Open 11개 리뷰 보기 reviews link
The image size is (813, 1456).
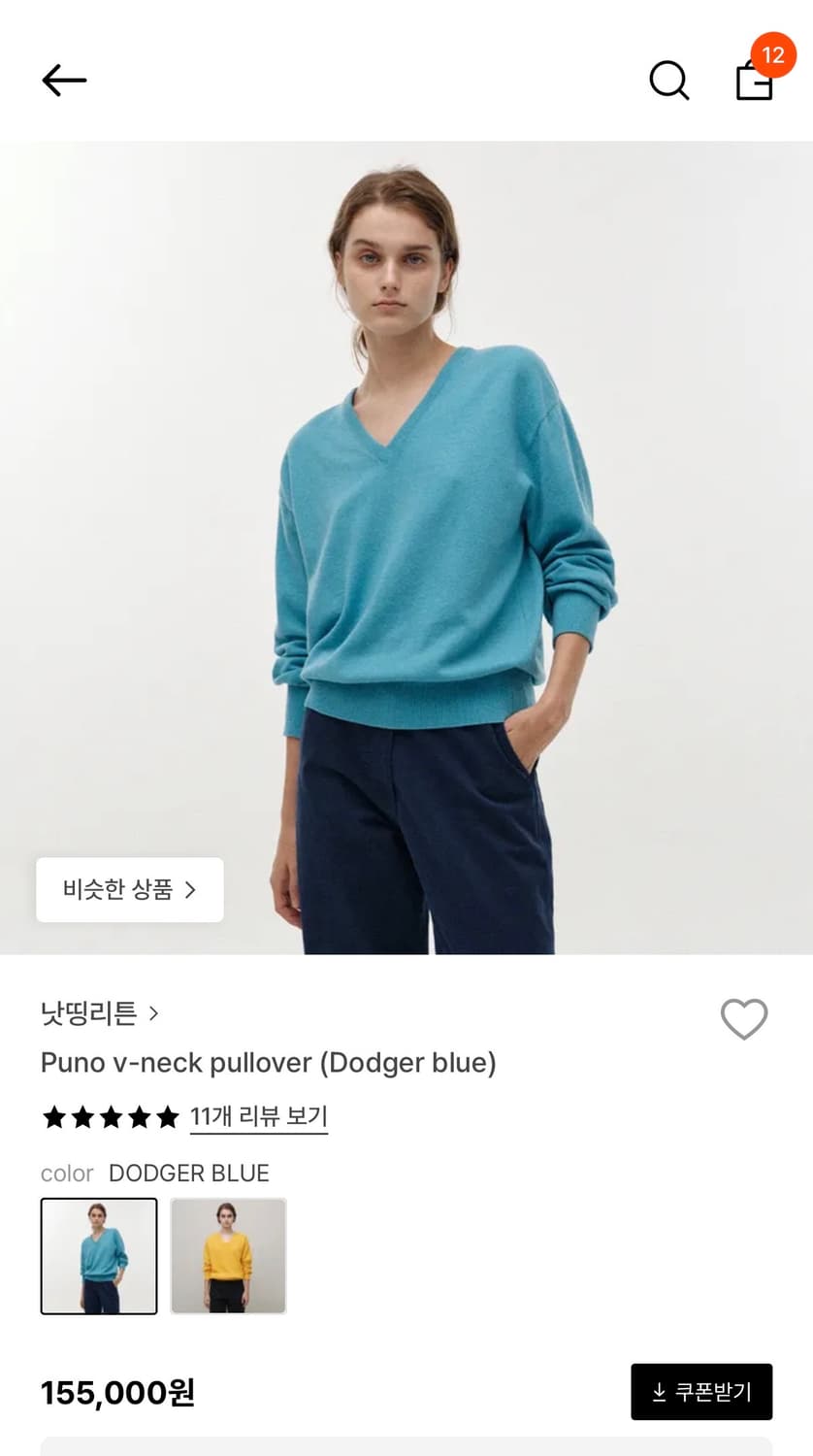coord(258,1117)
